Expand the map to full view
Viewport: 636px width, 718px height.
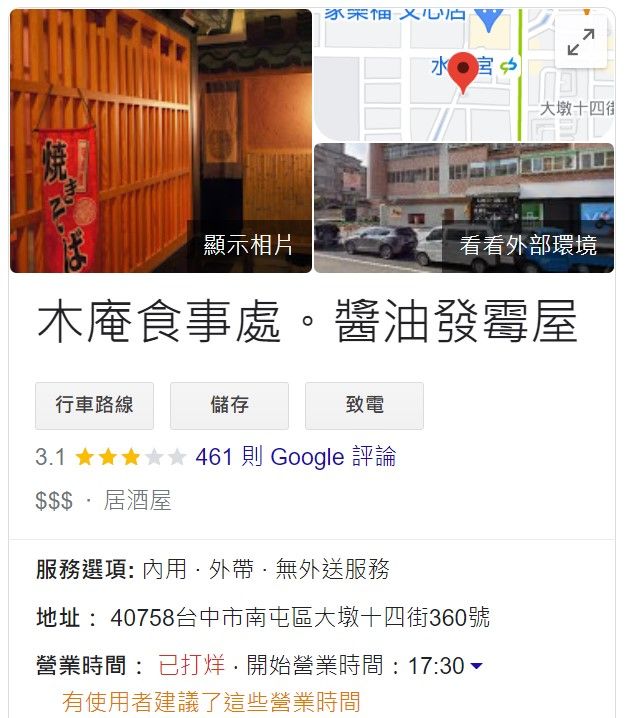click(x=581, y=42)
